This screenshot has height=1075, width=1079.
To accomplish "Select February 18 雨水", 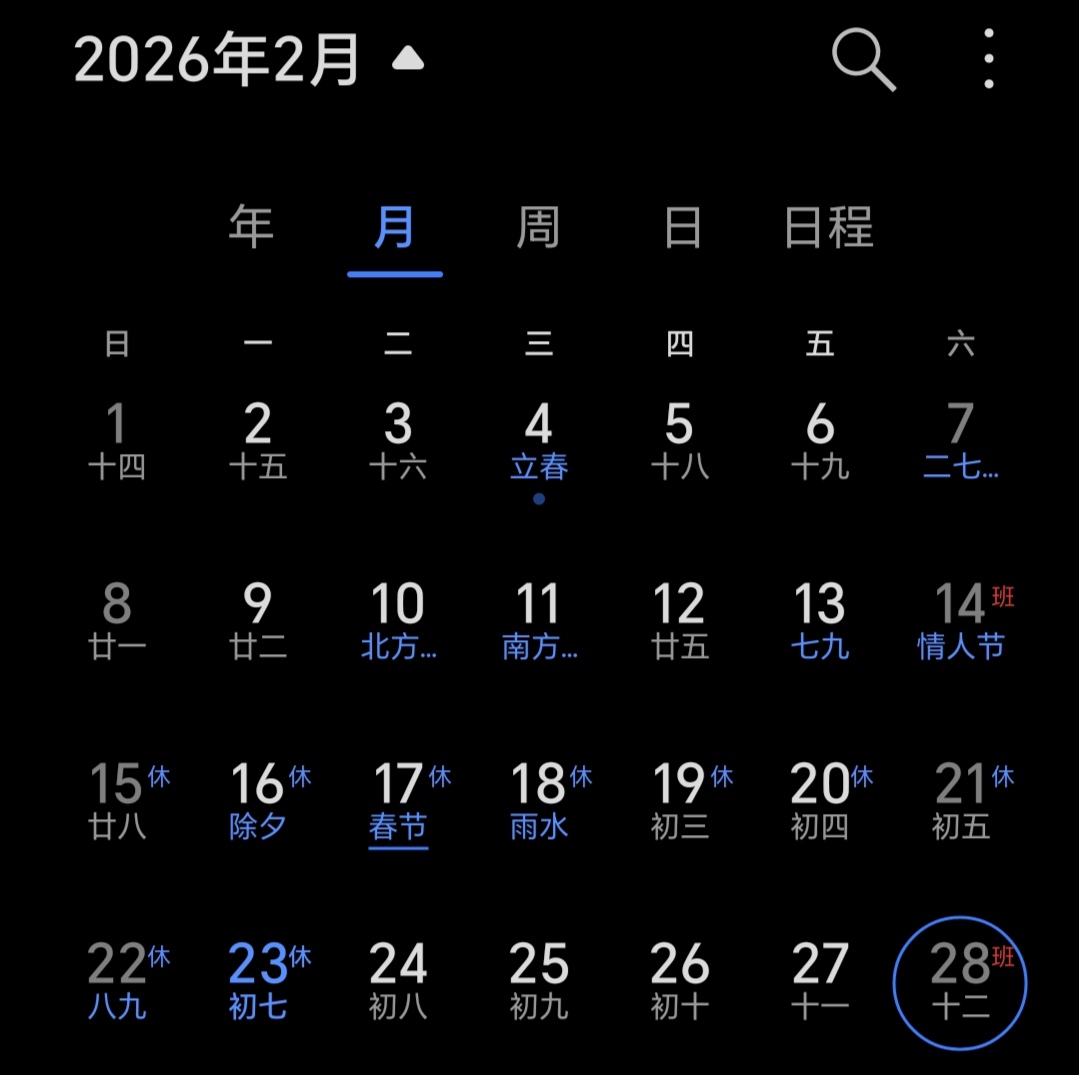I will click(539, 802).
